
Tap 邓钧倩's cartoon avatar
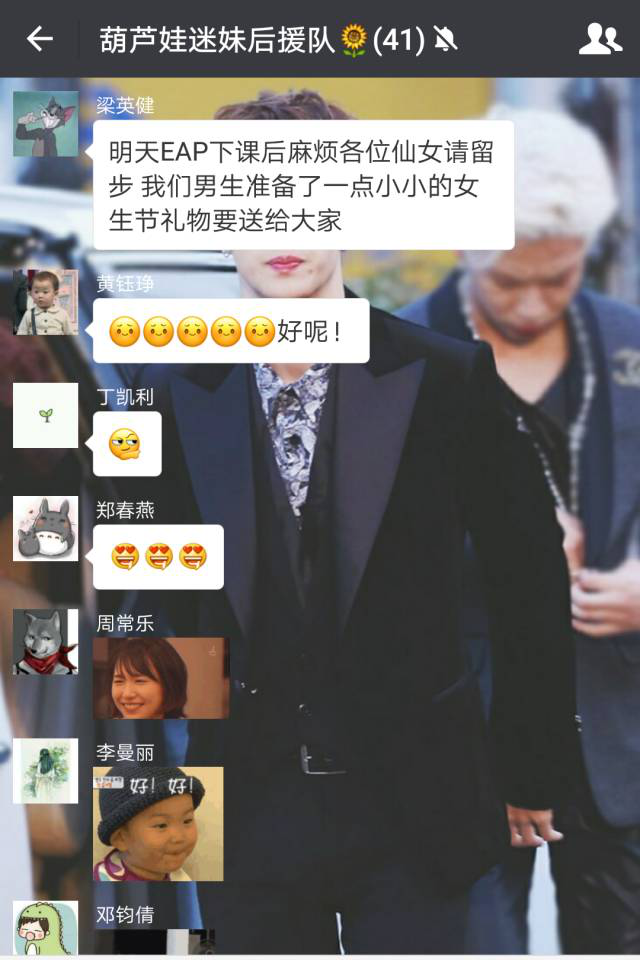point(45,928)
